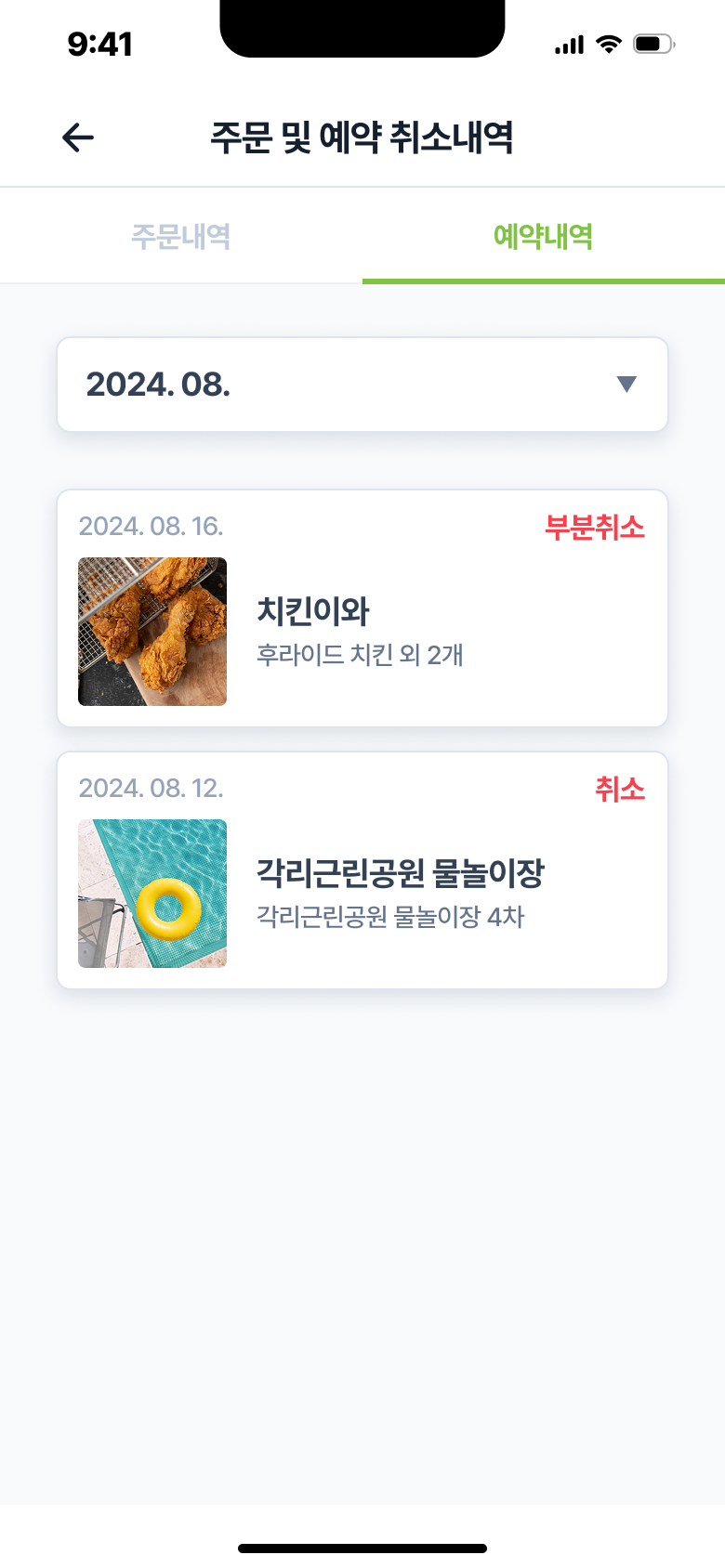
Task: Expand the 2024. 08. month dropdown
Action: 362,385
